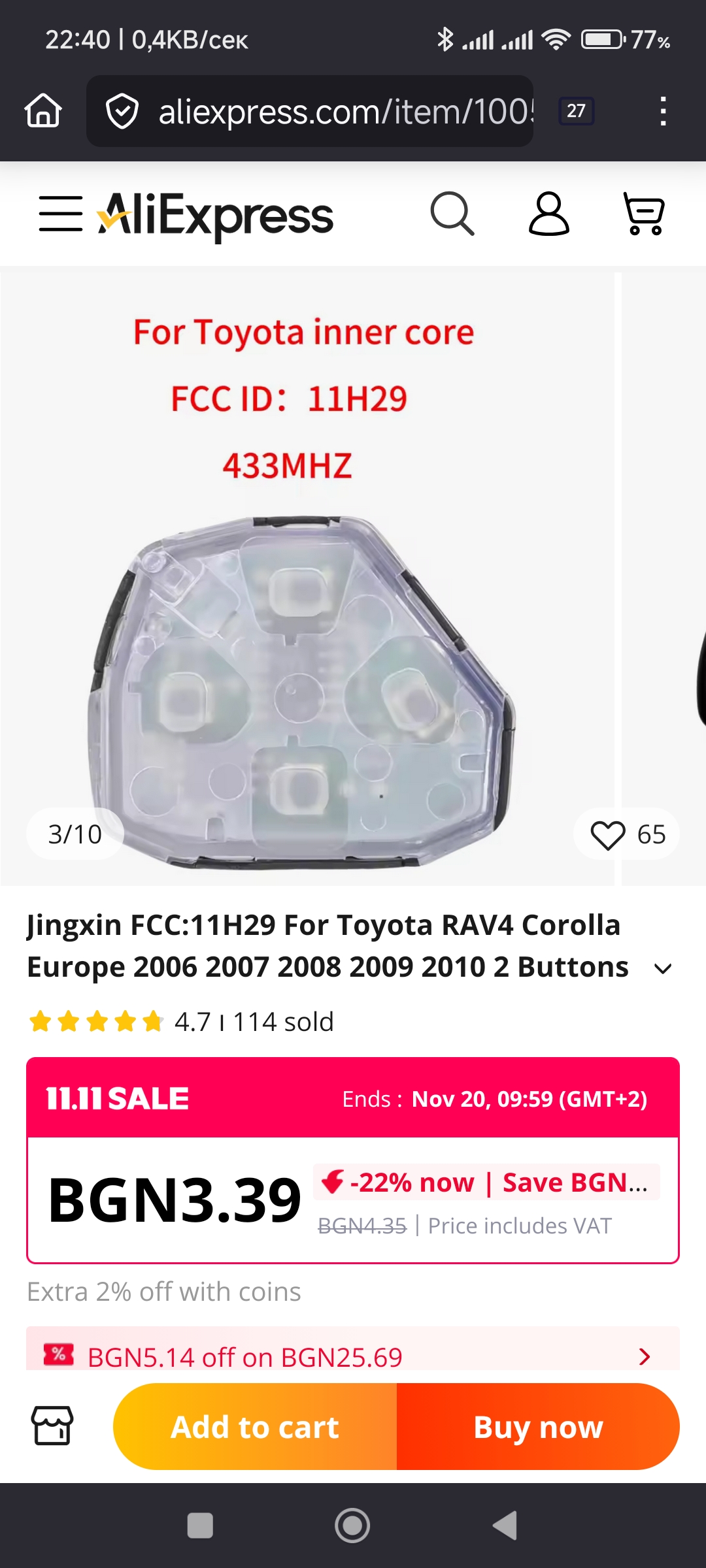
Task: Add to cart
Action: [255, 1427]
